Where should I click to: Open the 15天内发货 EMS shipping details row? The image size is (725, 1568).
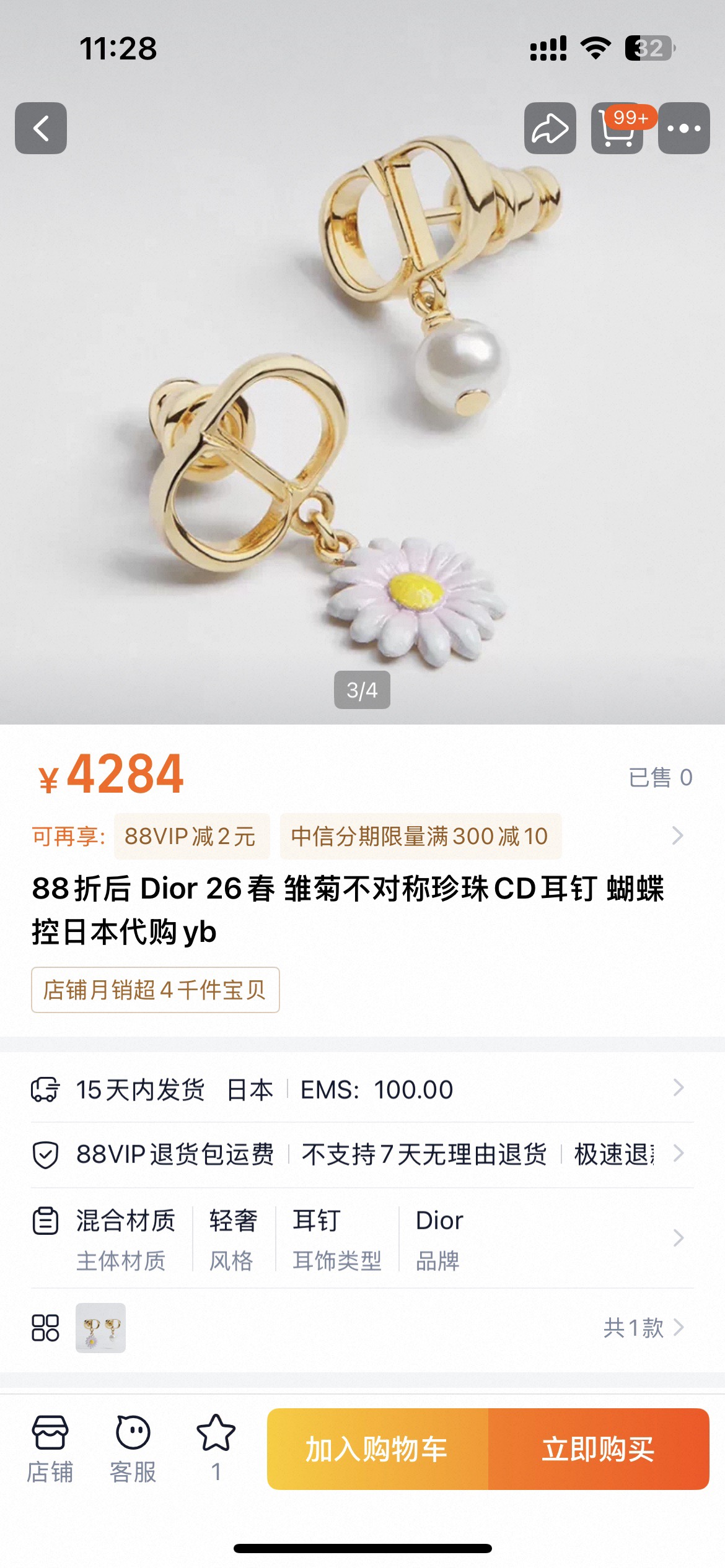pos(362,1089)
